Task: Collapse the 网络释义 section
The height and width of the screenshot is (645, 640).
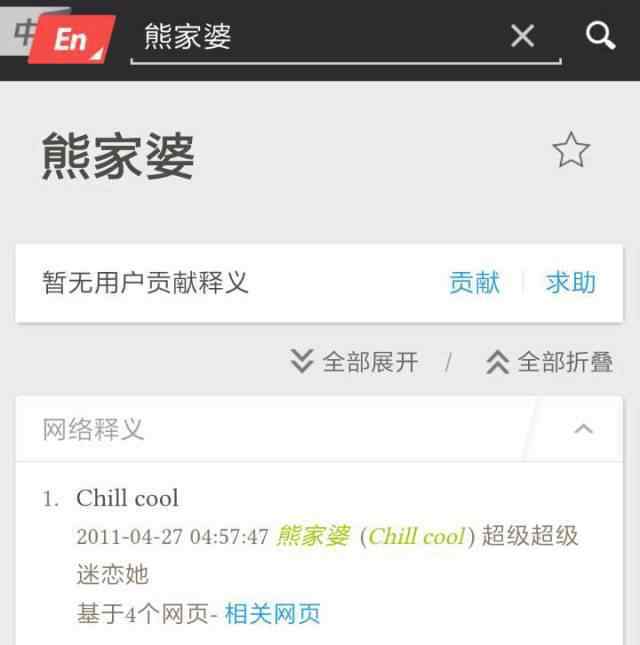Action: (584, 430)
